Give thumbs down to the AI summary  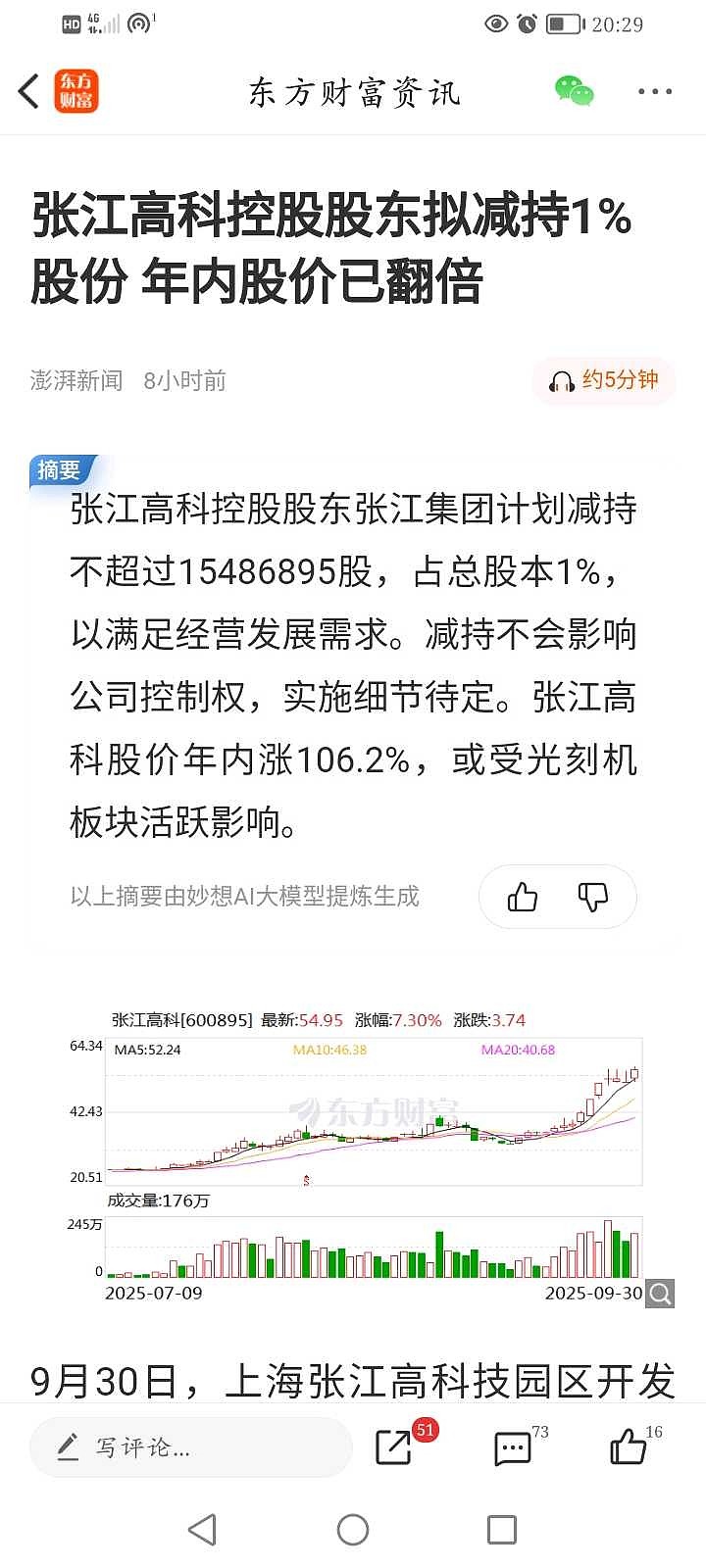tap(593, 897)
